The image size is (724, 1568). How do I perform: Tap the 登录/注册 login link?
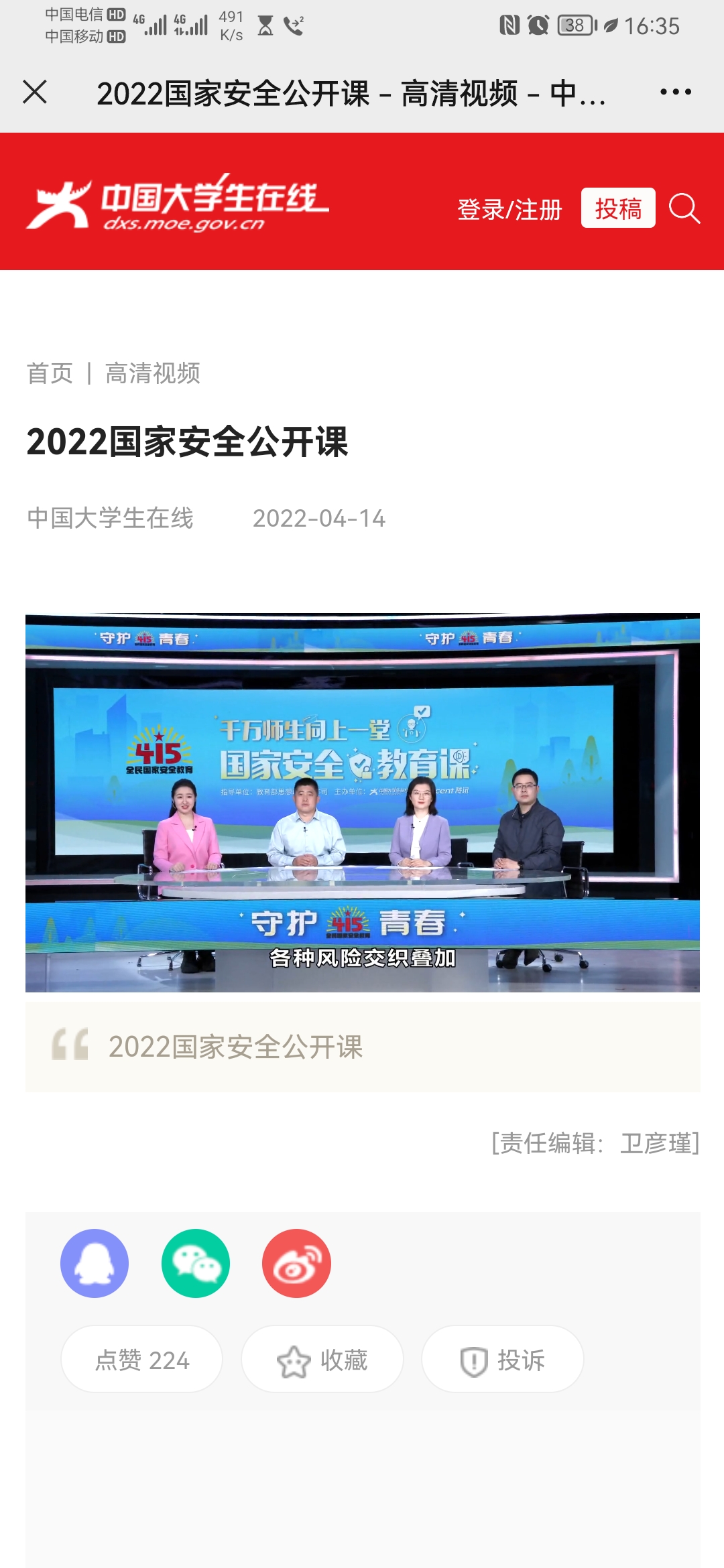click(x=509, y=209)
